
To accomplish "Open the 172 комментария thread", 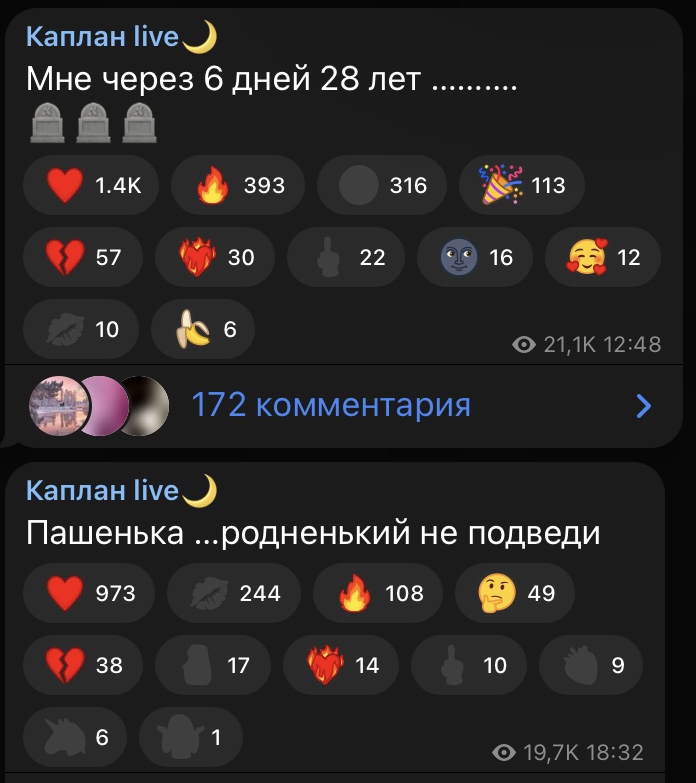I will click(330, 405).
